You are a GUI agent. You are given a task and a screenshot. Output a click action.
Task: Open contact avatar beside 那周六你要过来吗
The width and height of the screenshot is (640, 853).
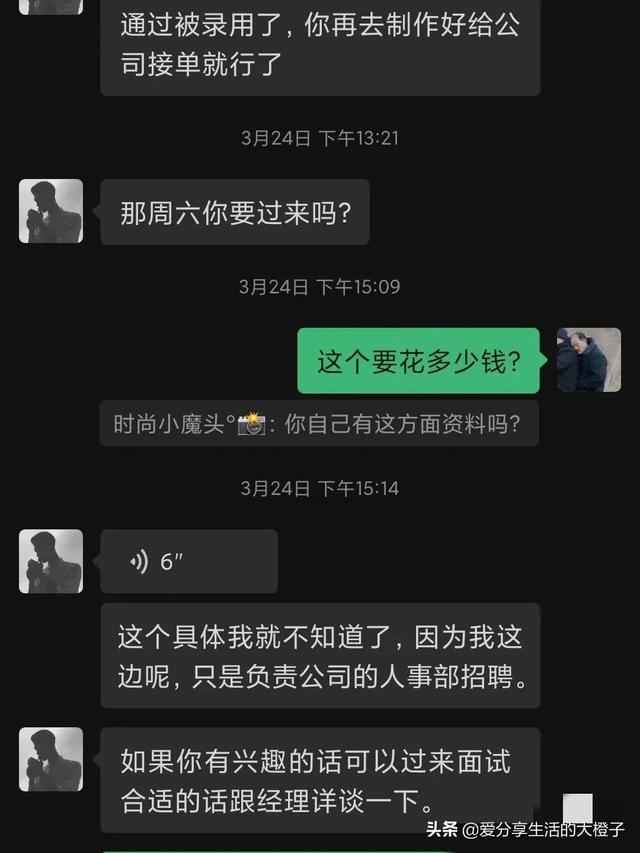(x=51, y=211)
